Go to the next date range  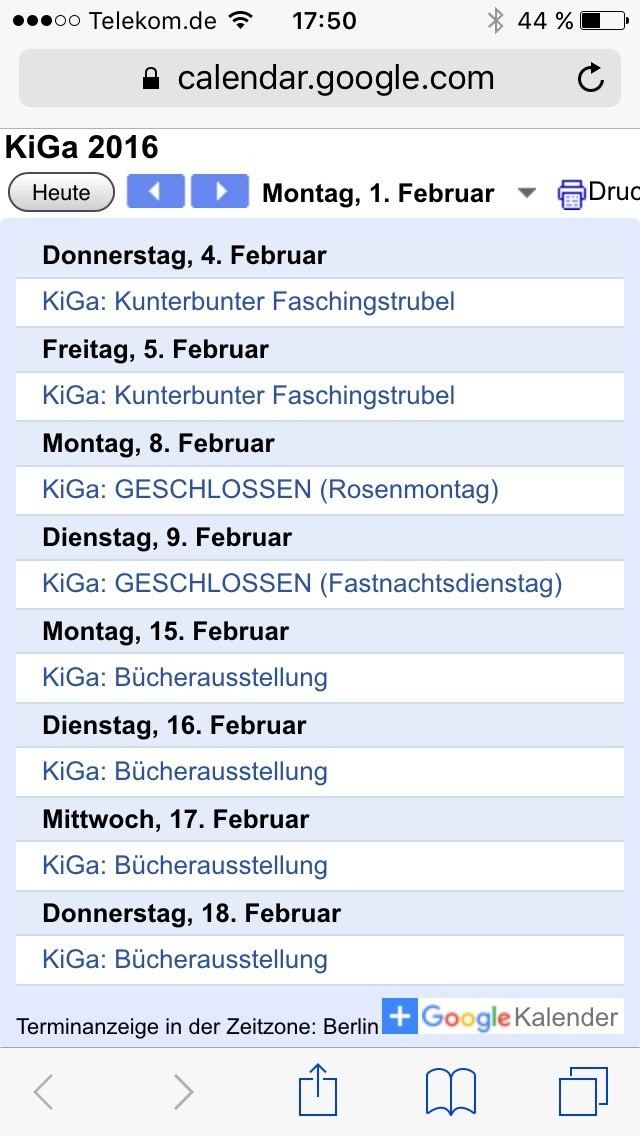(x=220, y=192)
